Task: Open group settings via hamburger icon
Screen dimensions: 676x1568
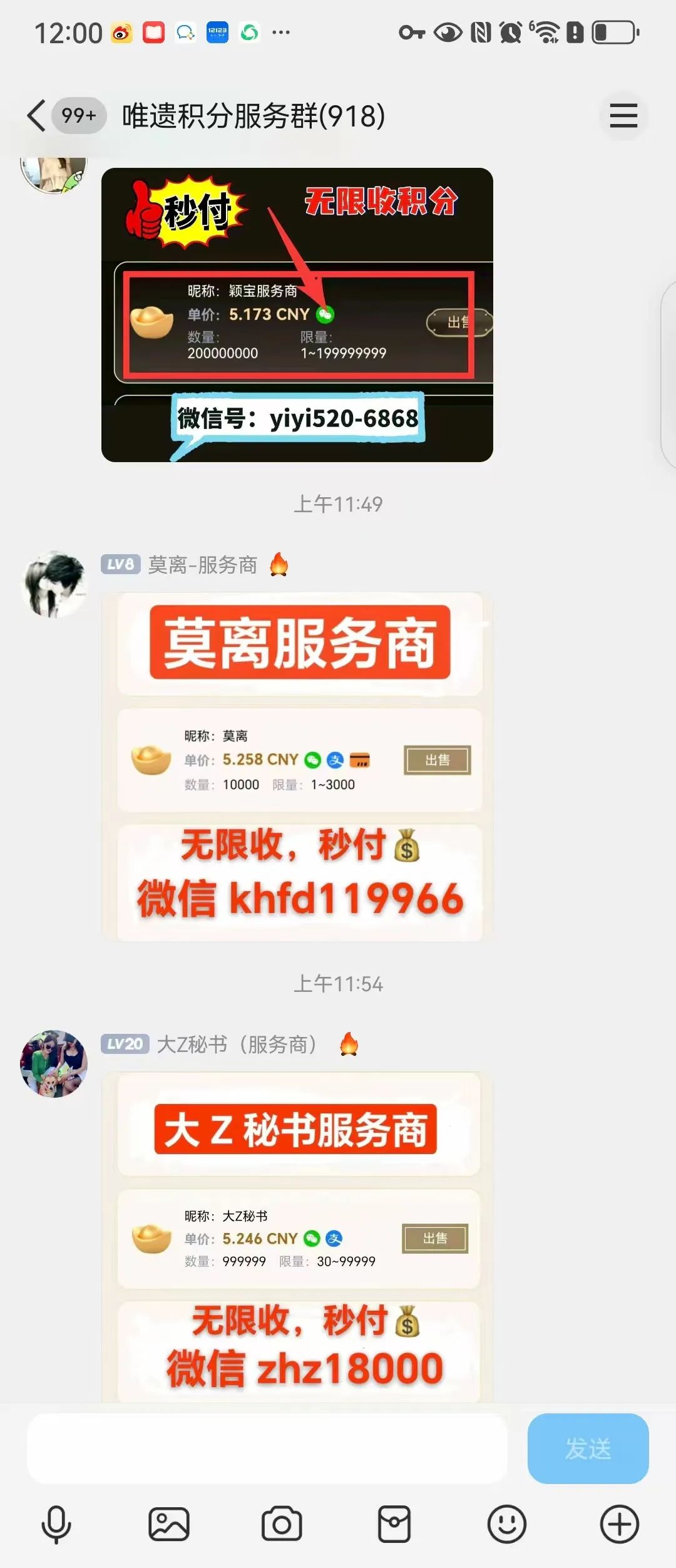Action: 623,116
